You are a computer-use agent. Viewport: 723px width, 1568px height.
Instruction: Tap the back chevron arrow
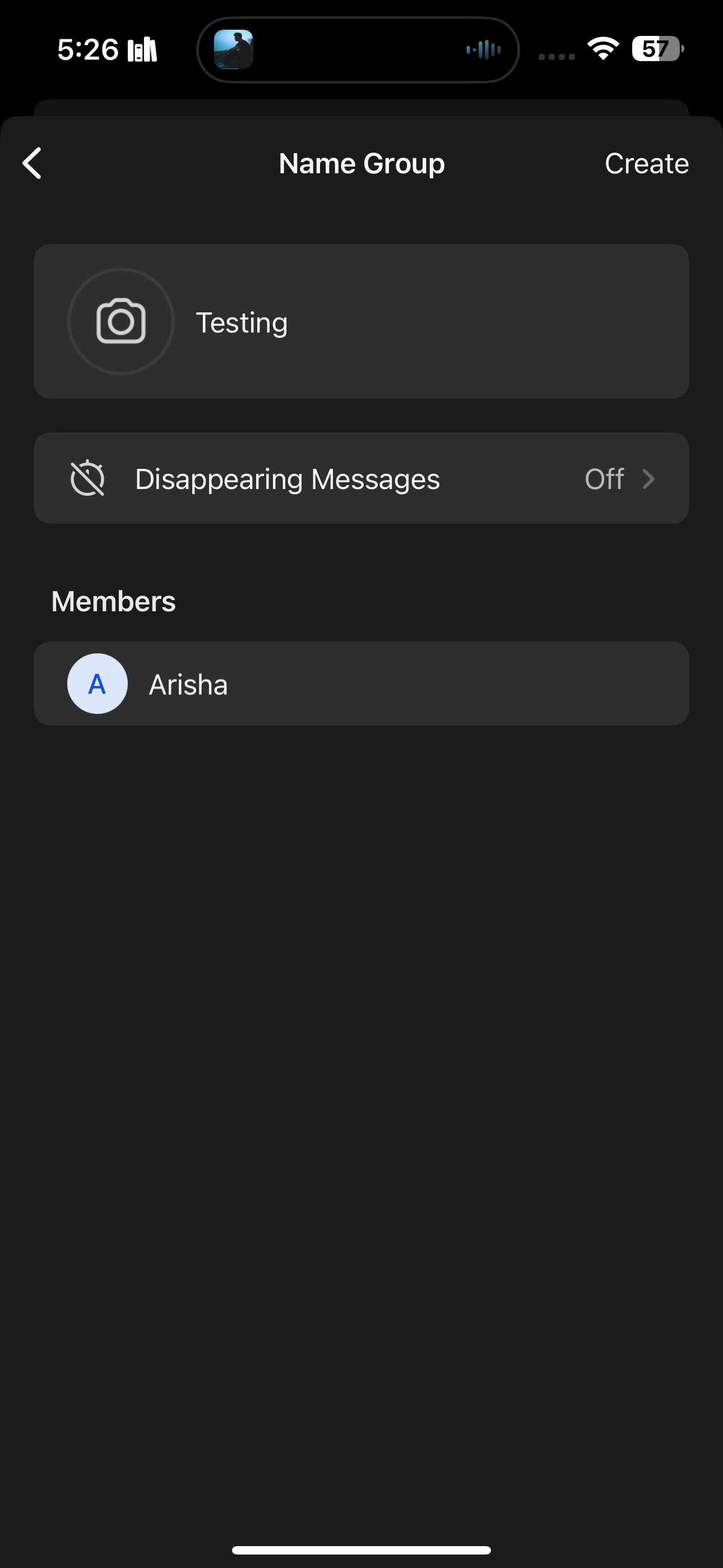pyautogui.click(x=31, y=163)
